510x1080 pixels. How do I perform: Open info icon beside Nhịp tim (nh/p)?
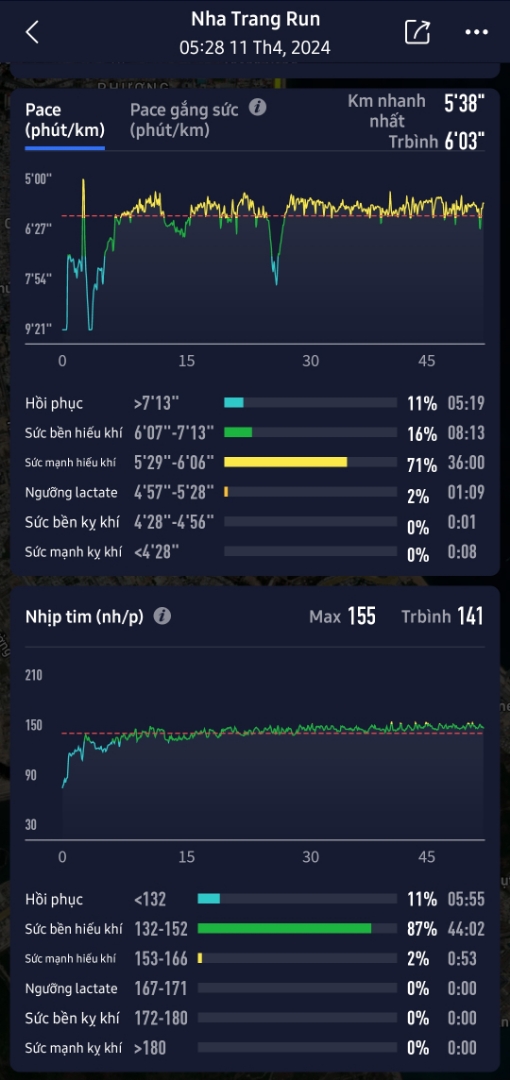point(162,616)
